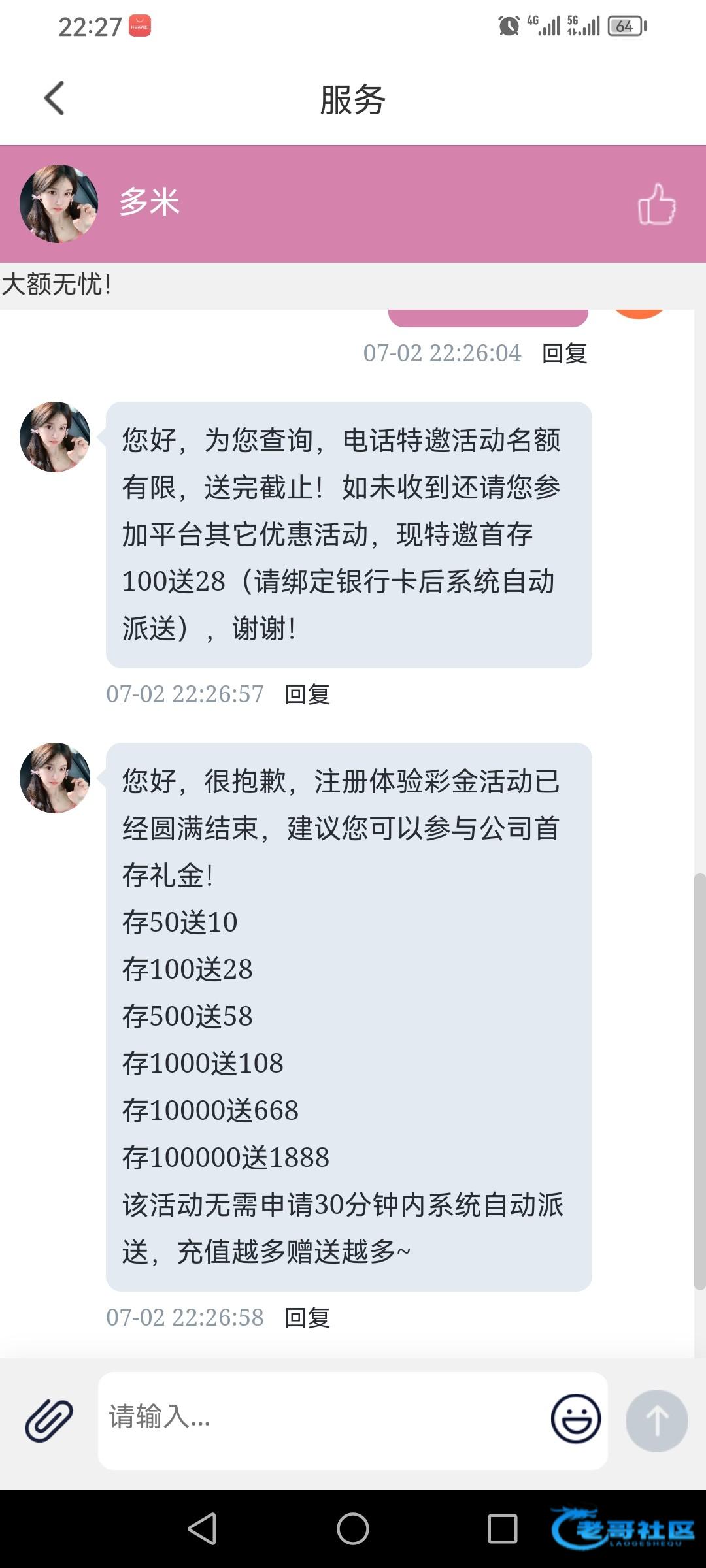
Task: Send the message with the arrow button
Action: pyautogui.click(x=656, y=1421)
